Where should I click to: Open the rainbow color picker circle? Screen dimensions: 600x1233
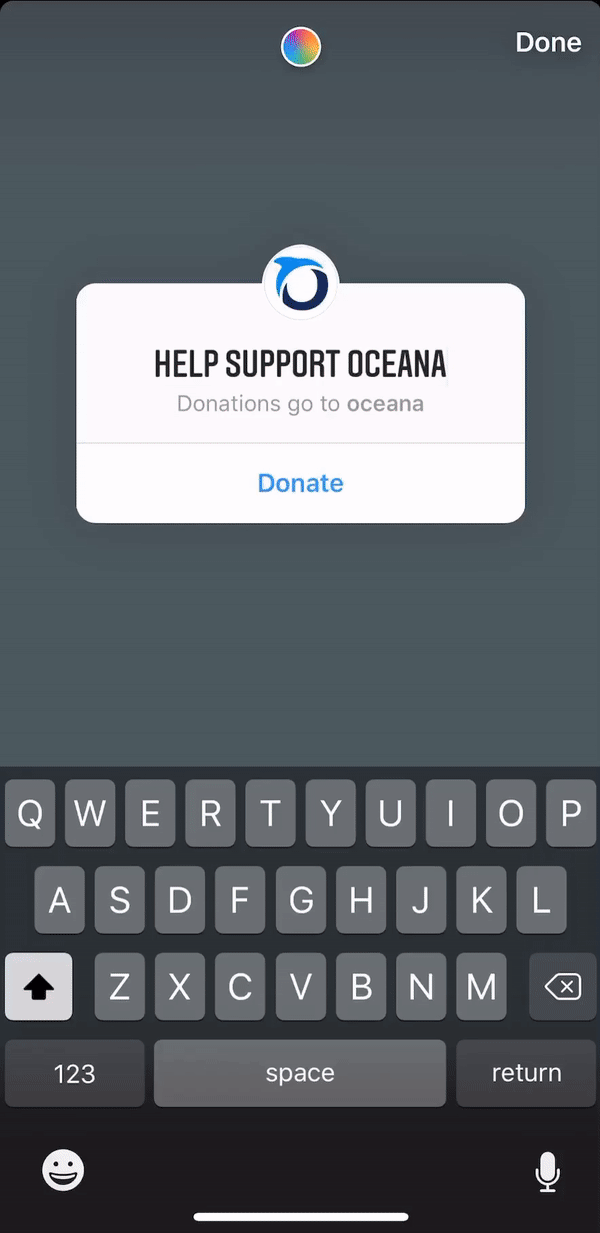click(x=301, y=47)
